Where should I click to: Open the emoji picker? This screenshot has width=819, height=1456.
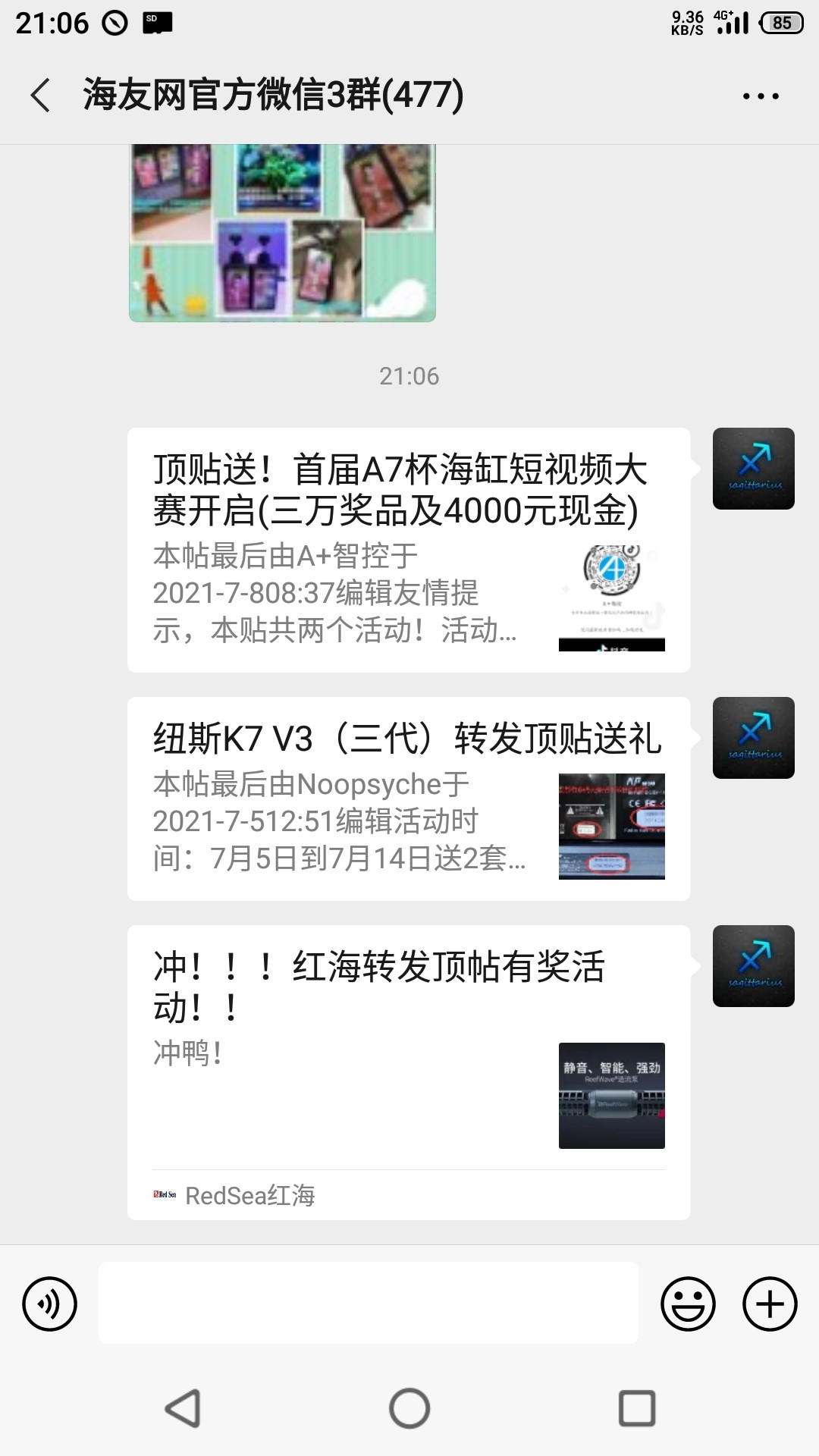[688, 1304]
